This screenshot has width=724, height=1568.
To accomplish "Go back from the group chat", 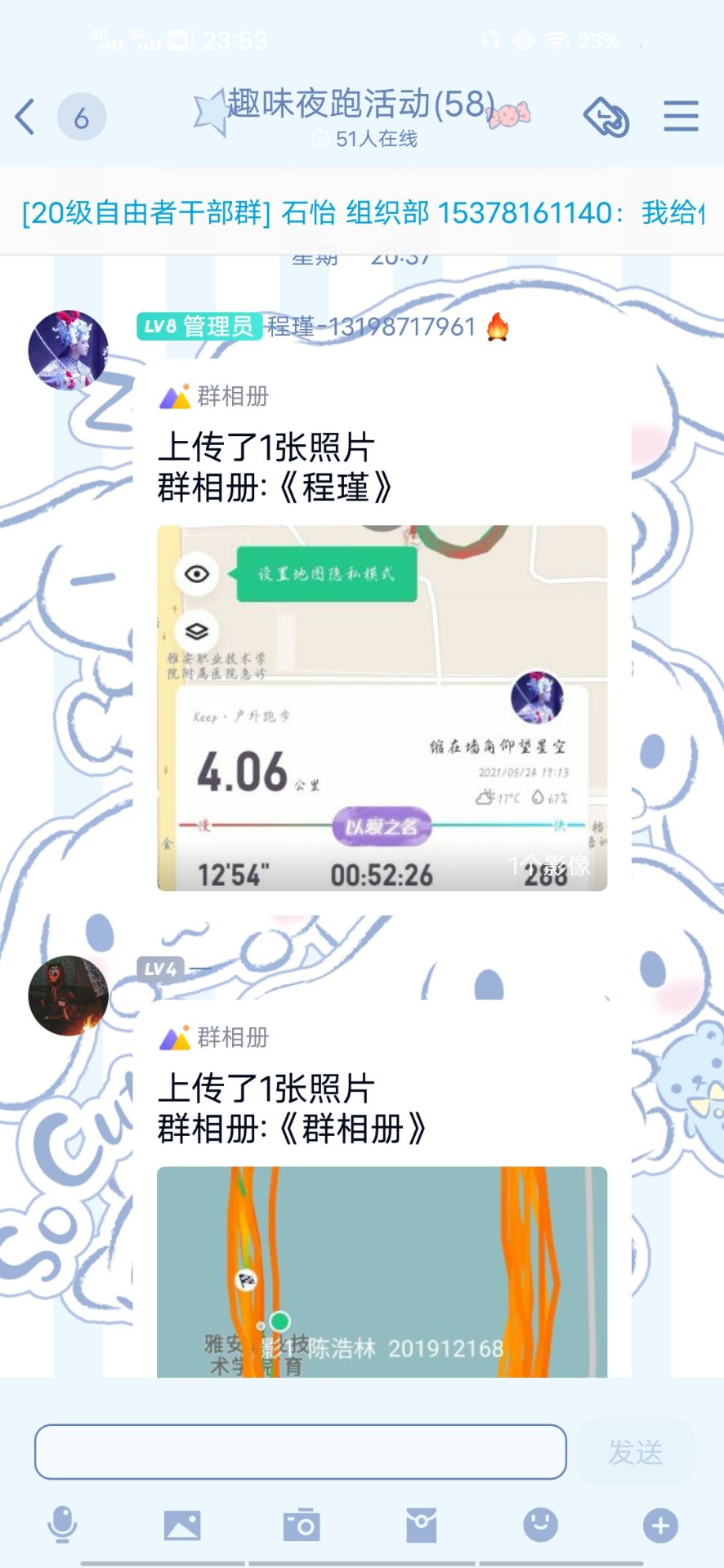I will pyautogui.click(x=26, y=117).
